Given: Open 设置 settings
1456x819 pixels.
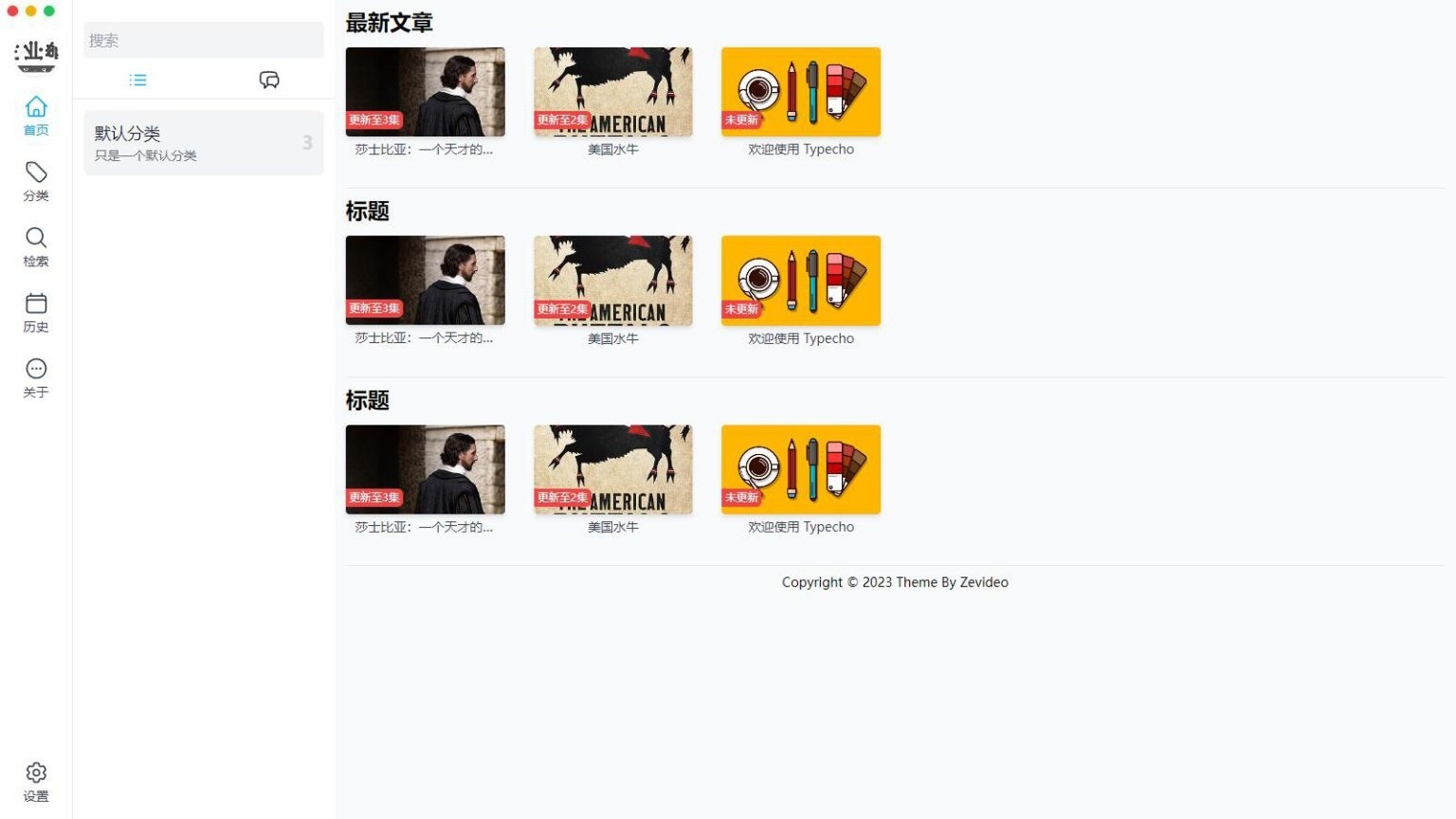Looking at the screenshot, I should (x=36, y=782).
